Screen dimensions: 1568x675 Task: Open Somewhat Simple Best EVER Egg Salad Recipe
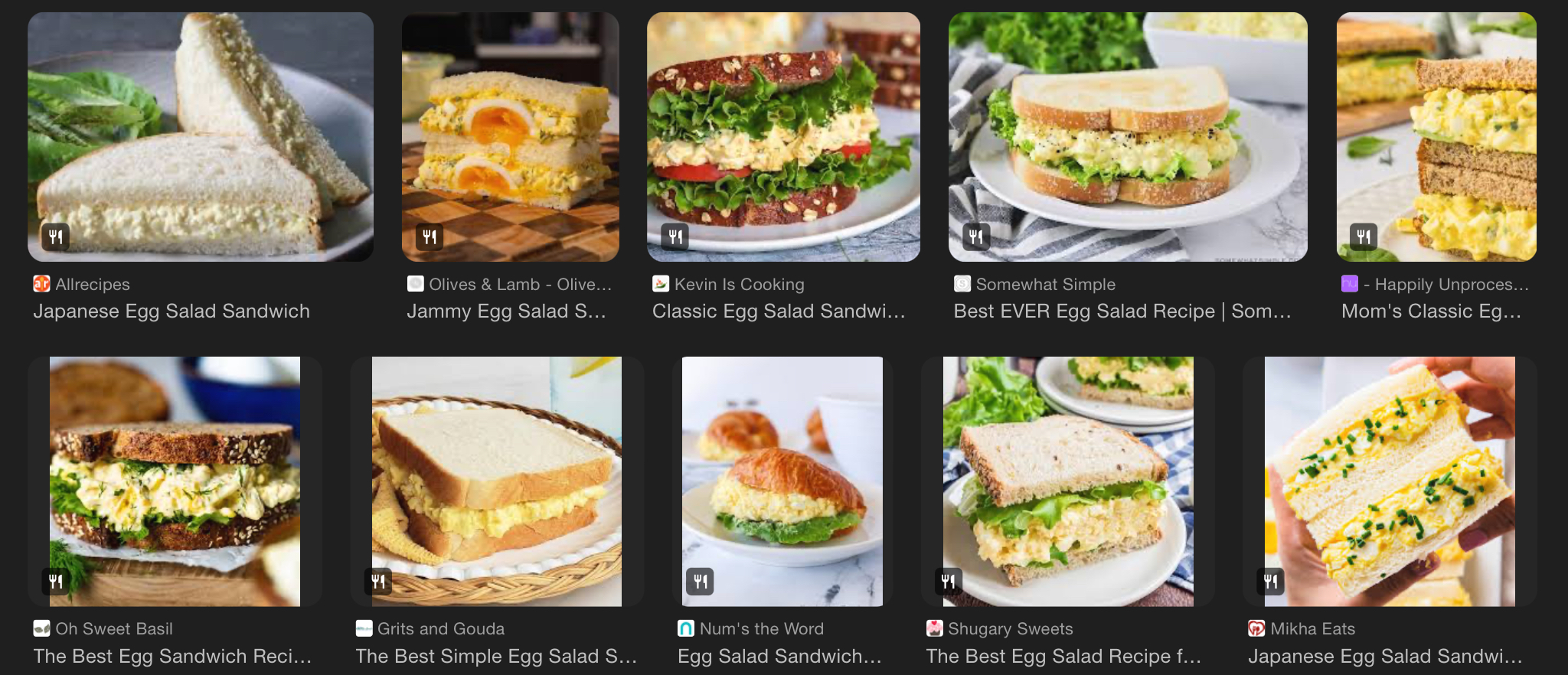1127,138
